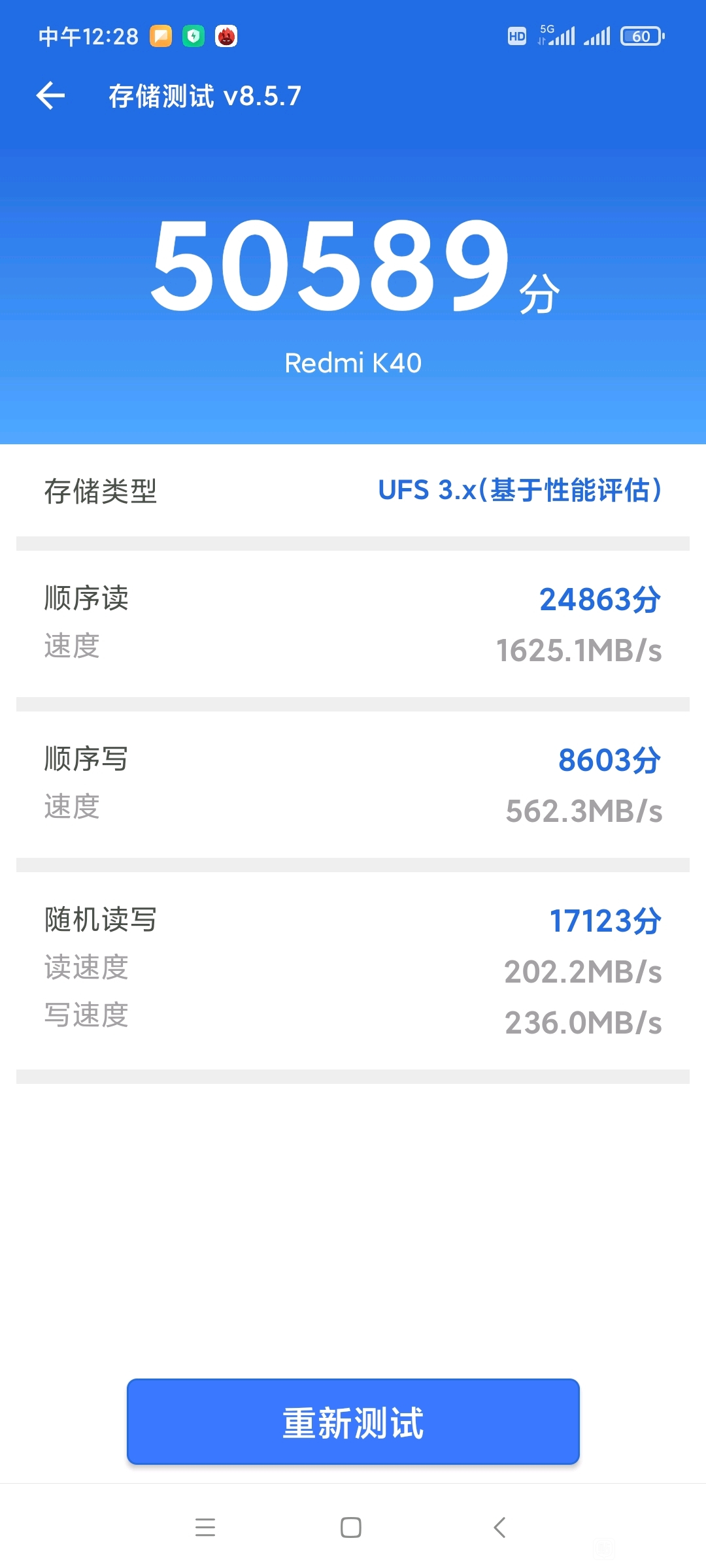Go to the system home screen
This screenshot has width=706, height=1568.
coord(351,1527)
